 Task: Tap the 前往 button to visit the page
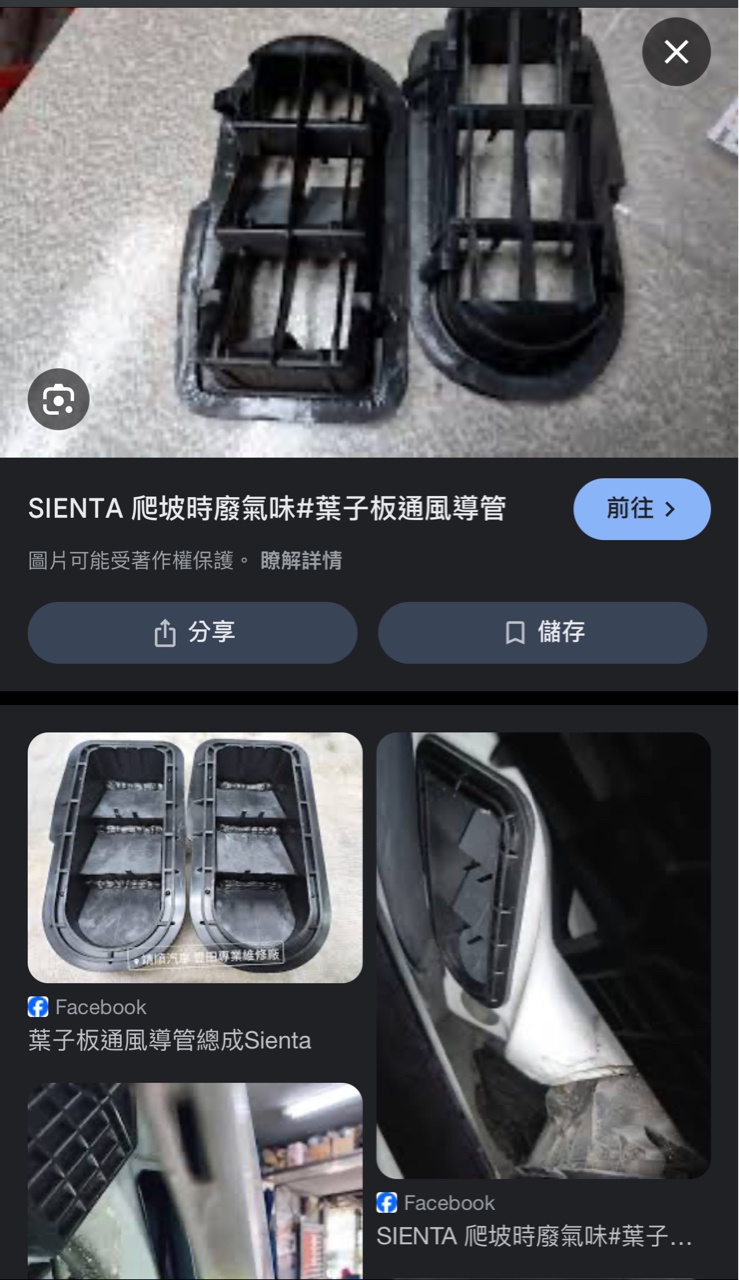tap(642, 509)
